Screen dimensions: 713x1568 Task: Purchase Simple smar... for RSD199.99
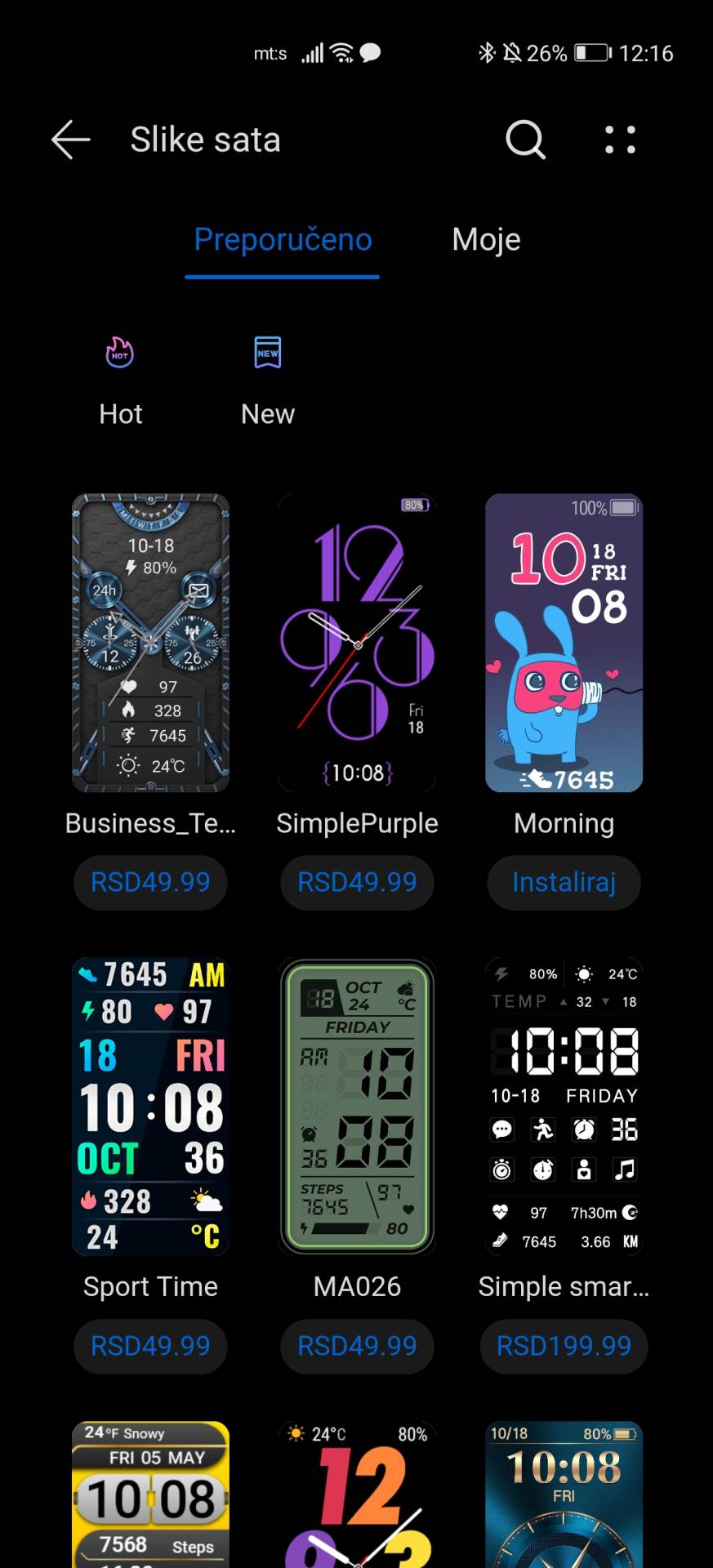pyautogui.click(x=564, y=1346)
